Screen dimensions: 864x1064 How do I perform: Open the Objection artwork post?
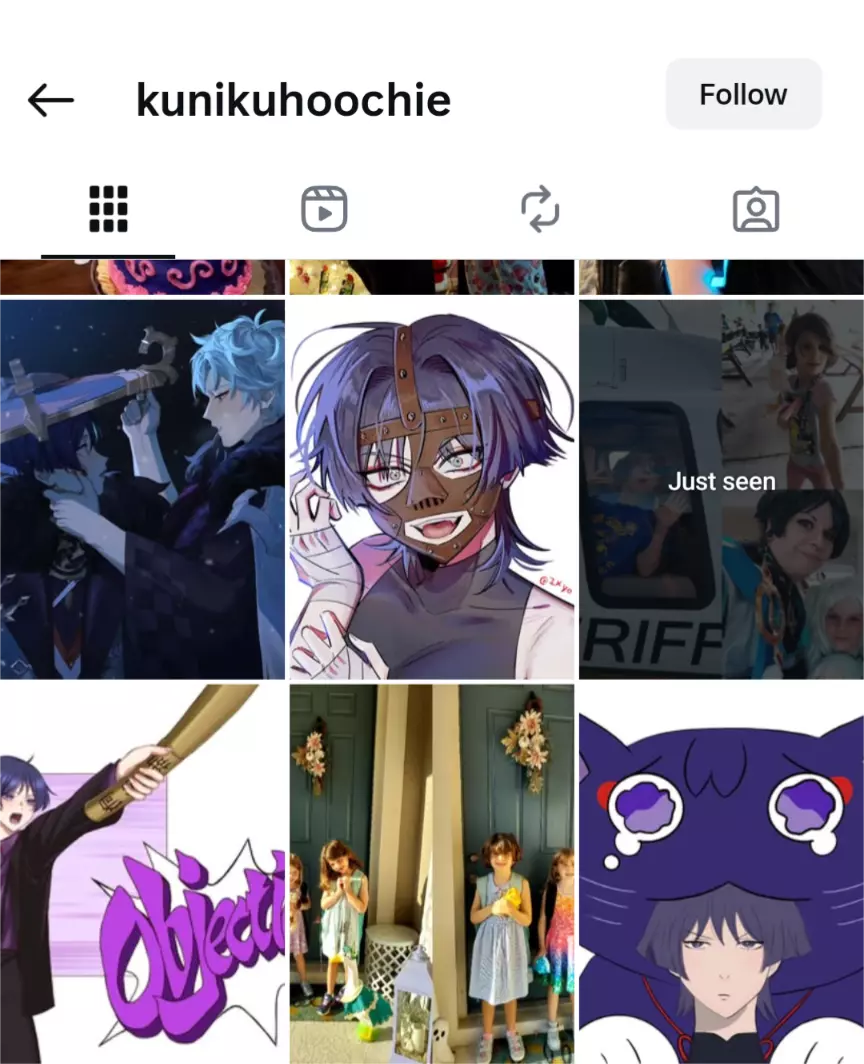[142, 873]
